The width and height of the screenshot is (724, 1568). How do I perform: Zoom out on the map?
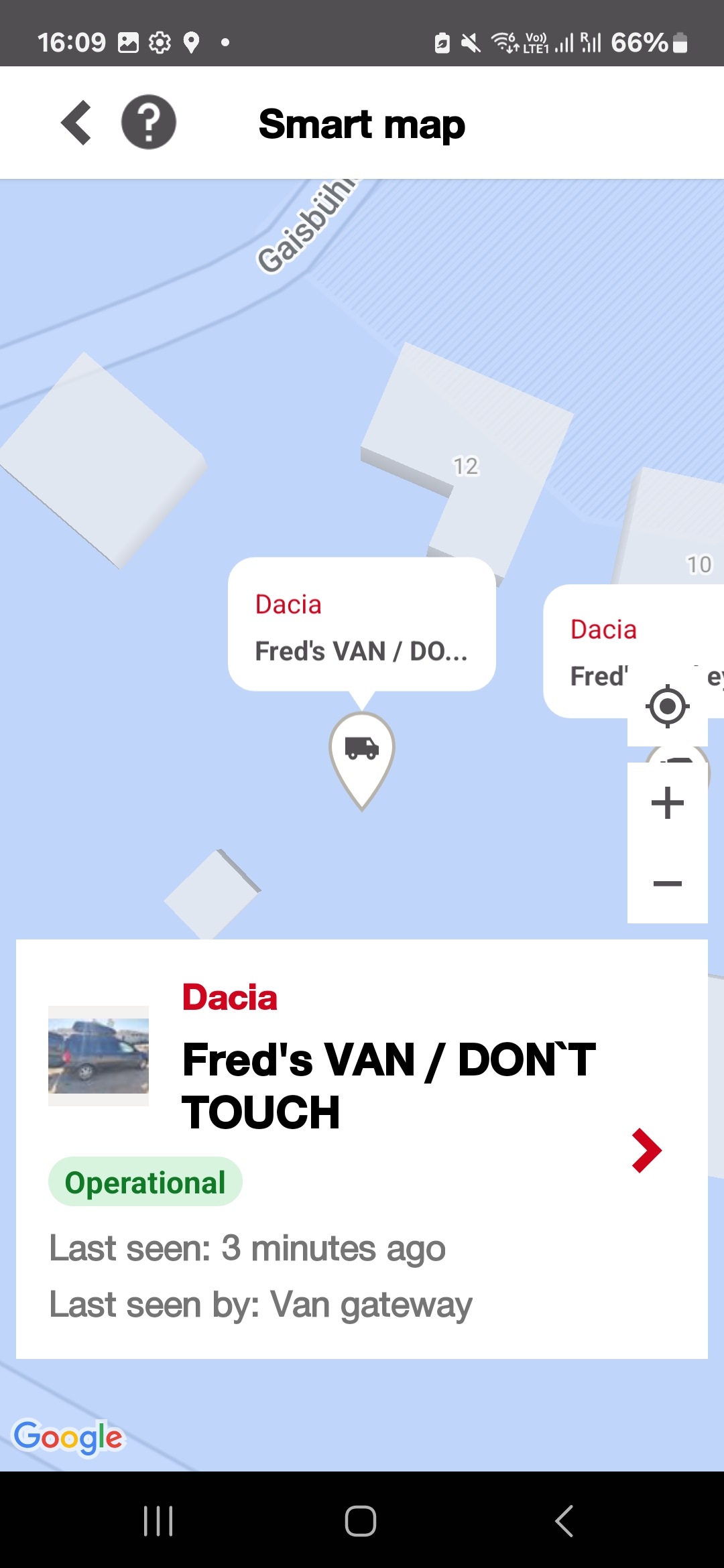(x=668, y=883)
